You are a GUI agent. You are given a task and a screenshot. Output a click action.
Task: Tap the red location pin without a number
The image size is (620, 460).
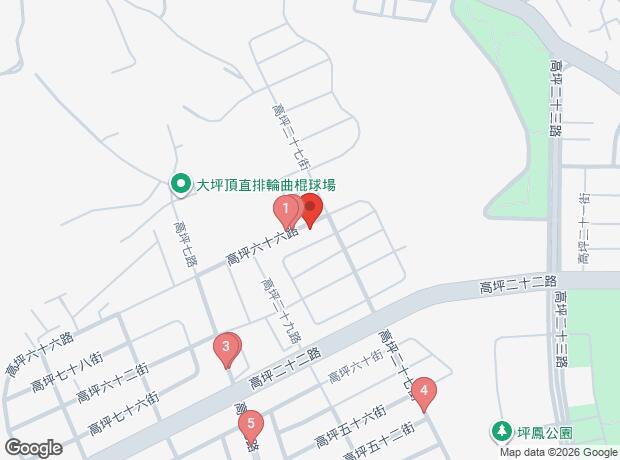(310, 210)
